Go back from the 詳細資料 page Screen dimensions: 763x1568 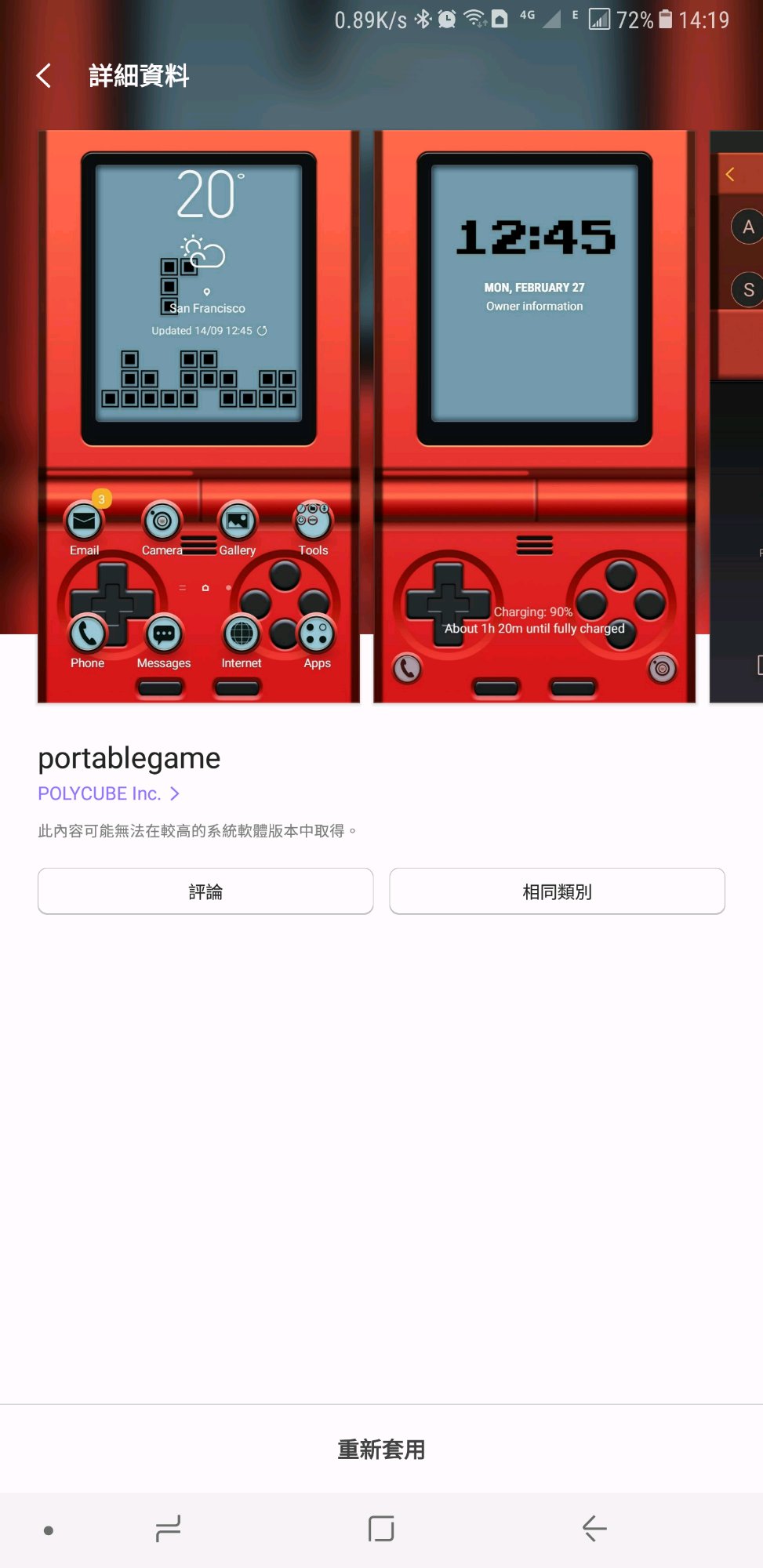tap(44, 76)
